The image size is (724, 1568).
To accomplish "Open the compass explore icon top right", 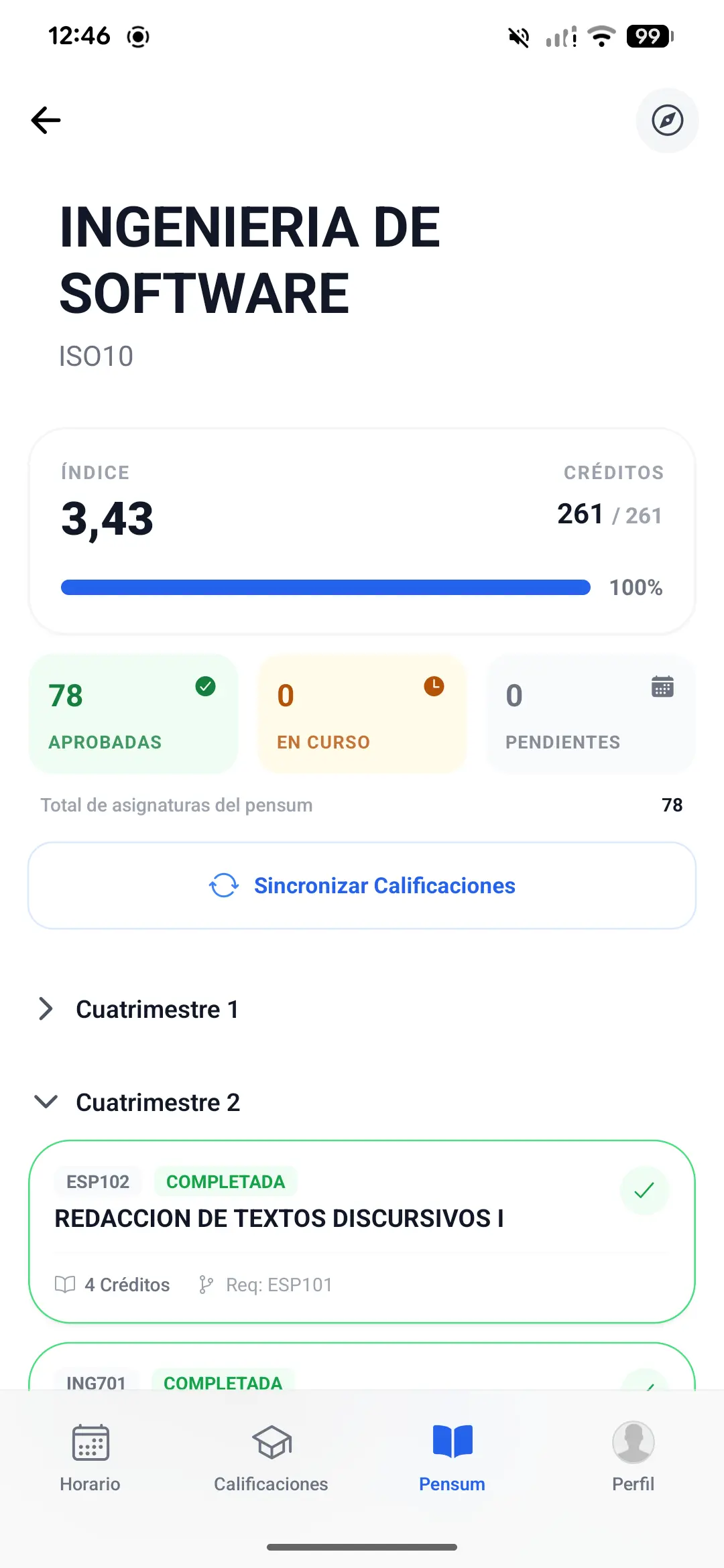I will [x=667, y=121].
